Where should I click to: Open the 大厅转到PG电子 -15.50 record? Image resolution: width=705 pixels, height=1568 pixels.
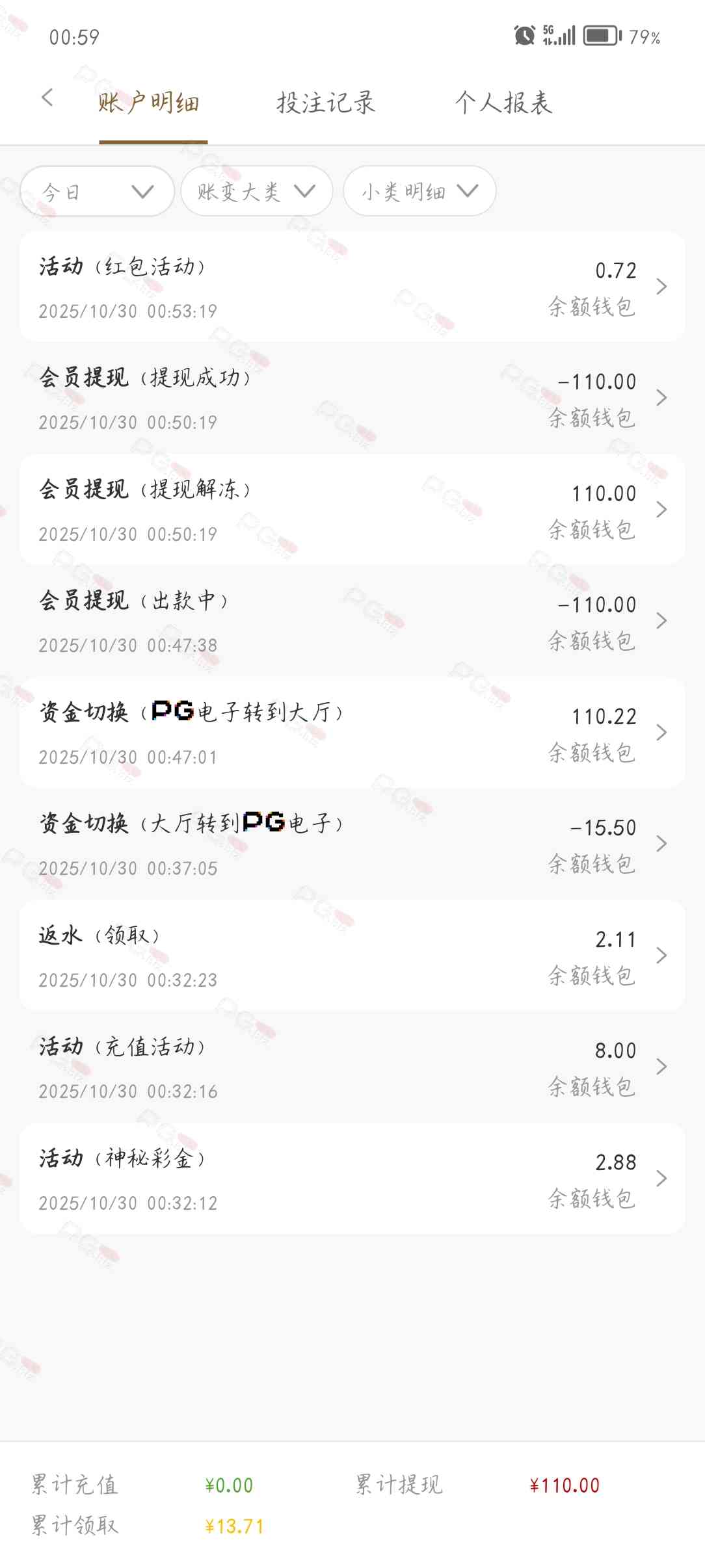352,844
